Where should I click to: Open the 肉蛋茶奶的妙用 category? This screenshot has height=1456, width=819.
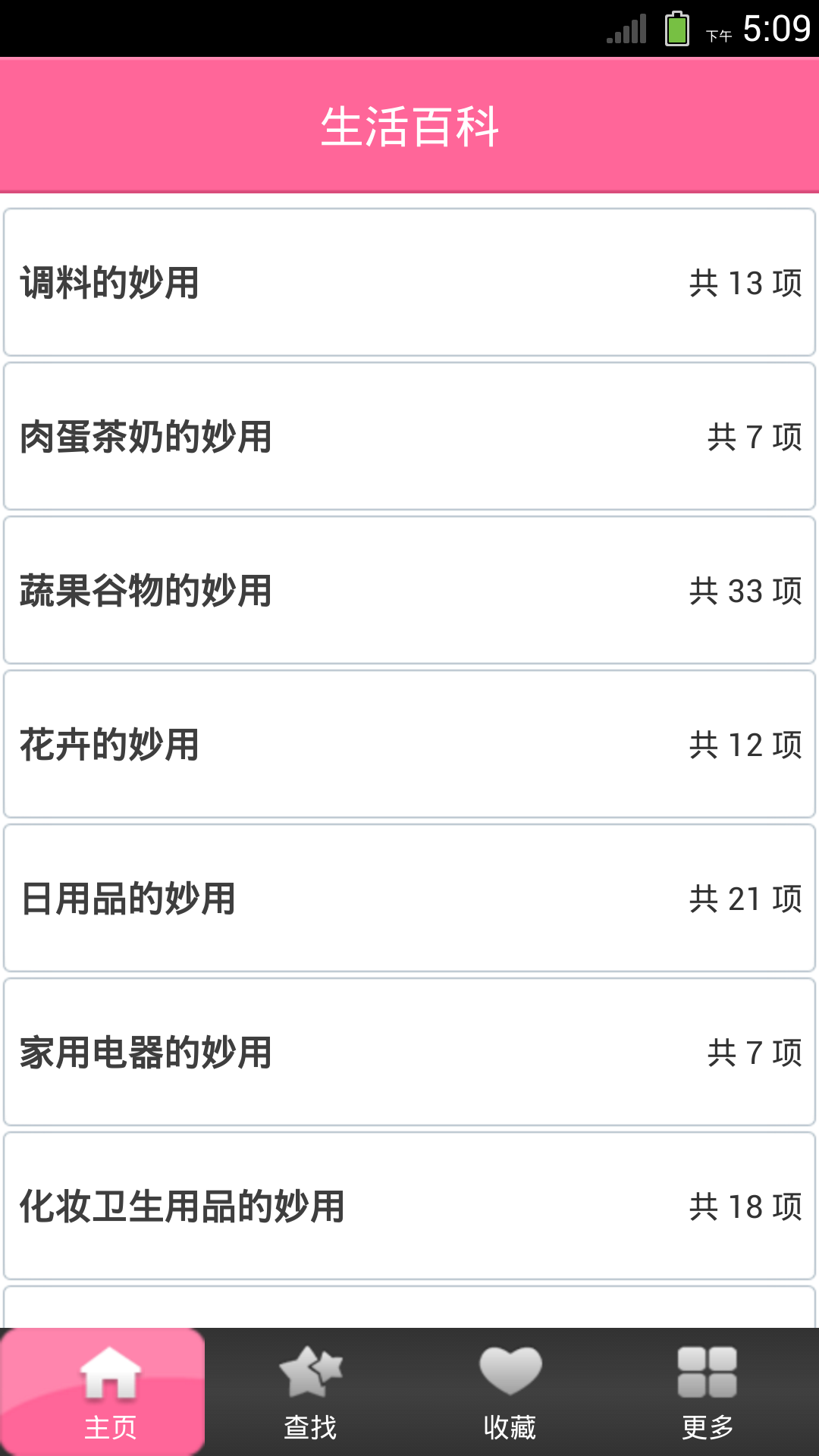click(x=409, y=436)
